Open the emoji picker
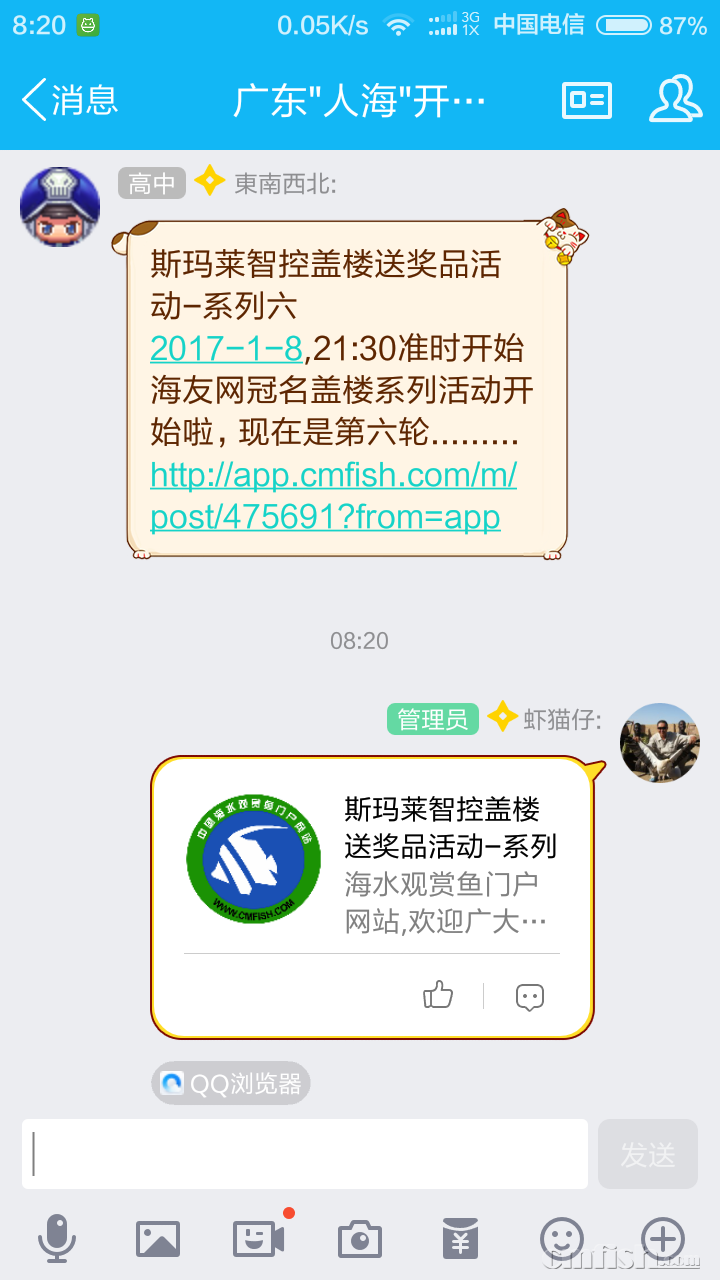Screen dimensions: 720x1280 (561, 1239)
